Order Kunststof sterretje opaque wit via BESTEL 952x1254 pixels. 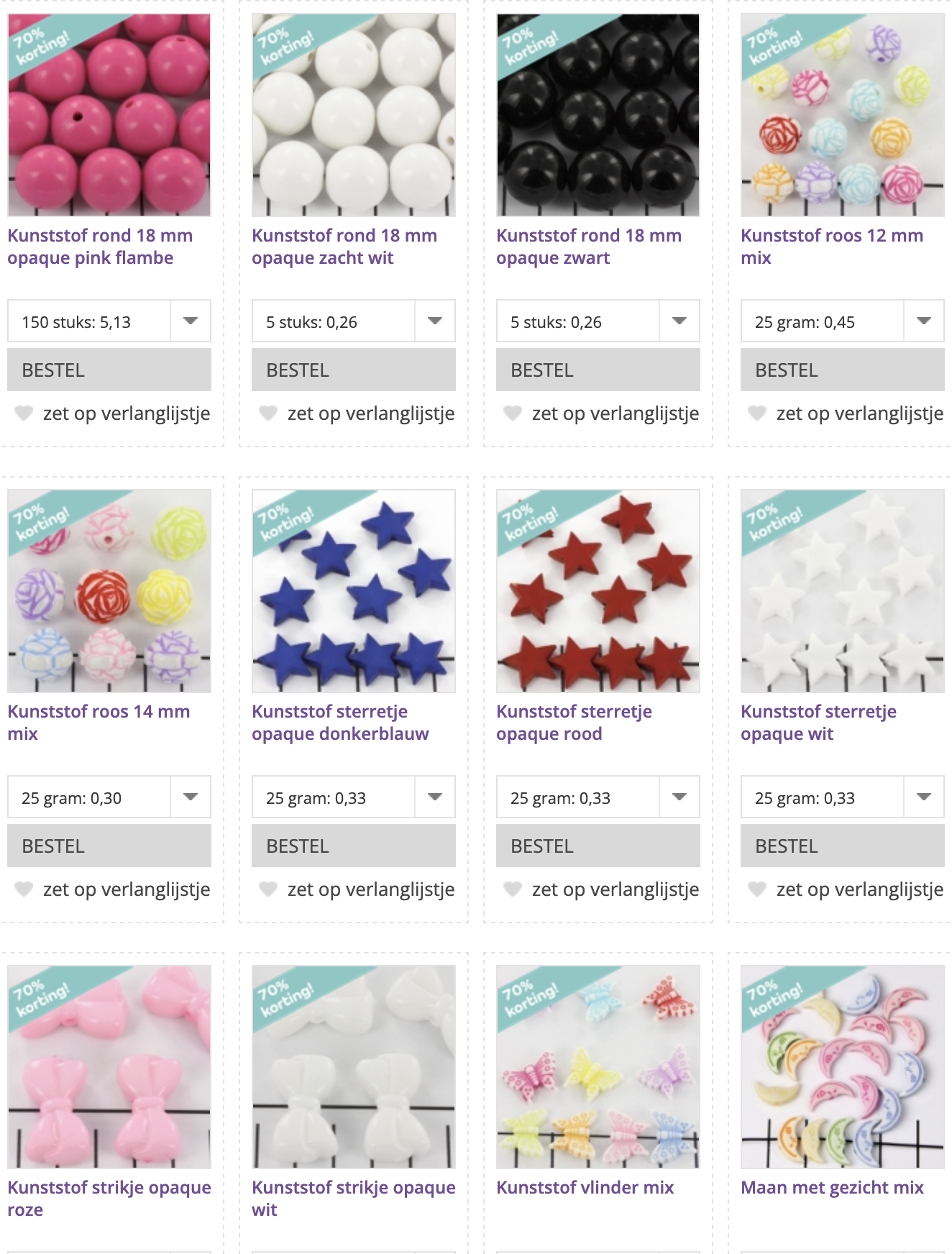click(842, 846)
